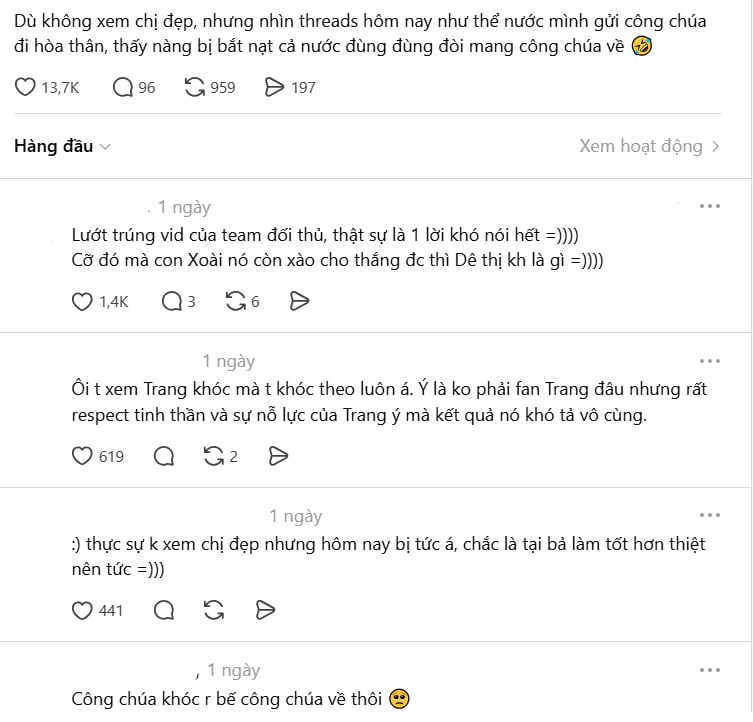The height and width of the screenshot is (722, 753).
Task: Open overflow menu on the 'thực sự k xem' comment
Action: (710, 515)
